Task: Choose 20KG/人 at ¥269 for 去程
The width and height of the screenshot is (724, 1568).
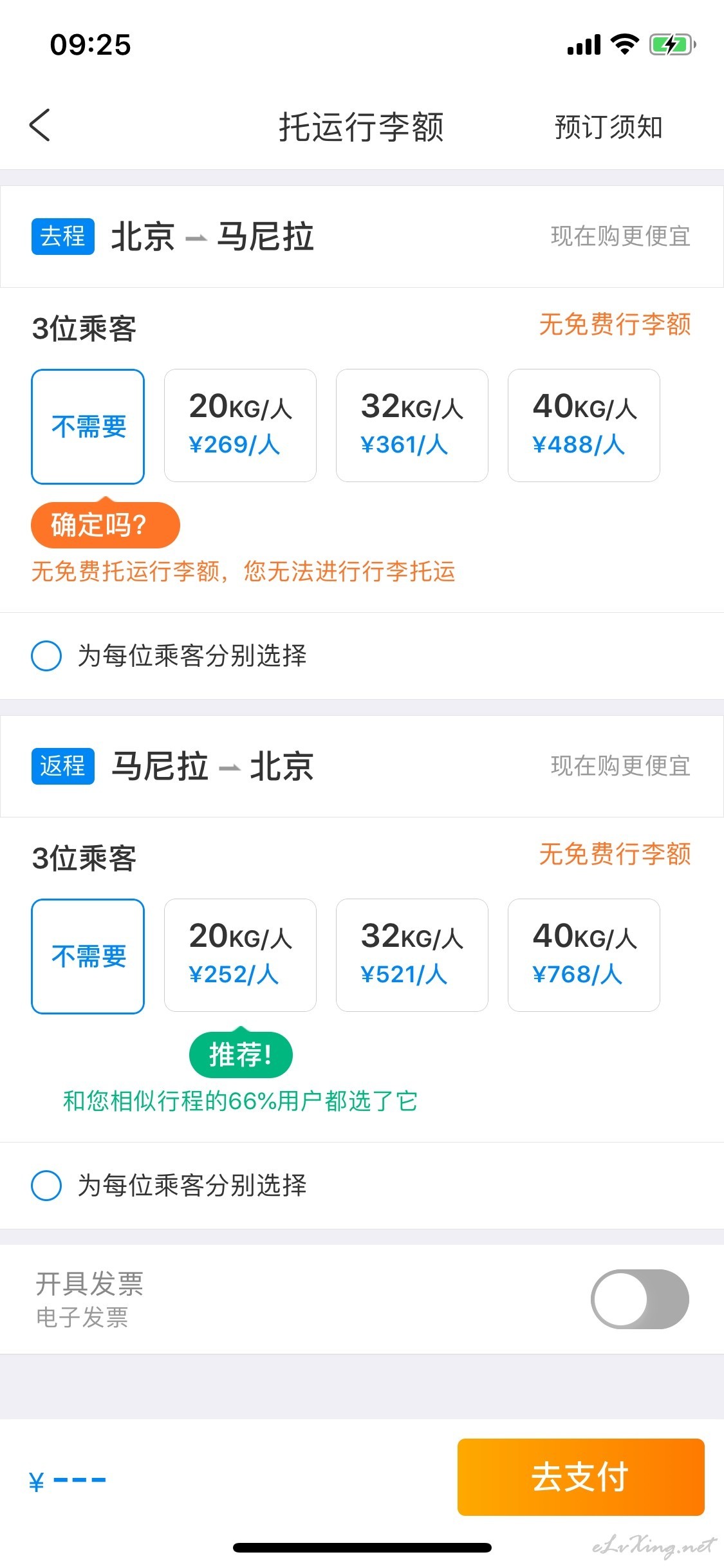Action: pos(240,425)
